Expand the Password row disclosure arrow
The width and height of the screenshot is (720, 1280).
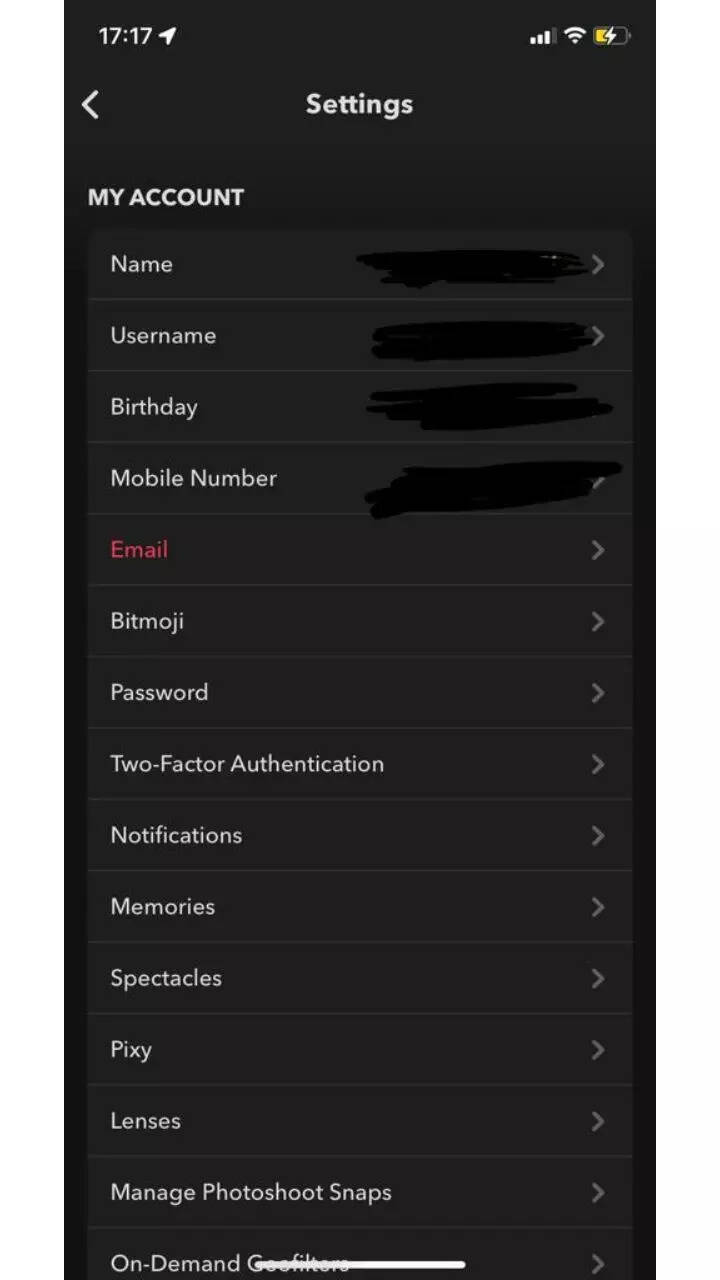[x=597, y=692]
